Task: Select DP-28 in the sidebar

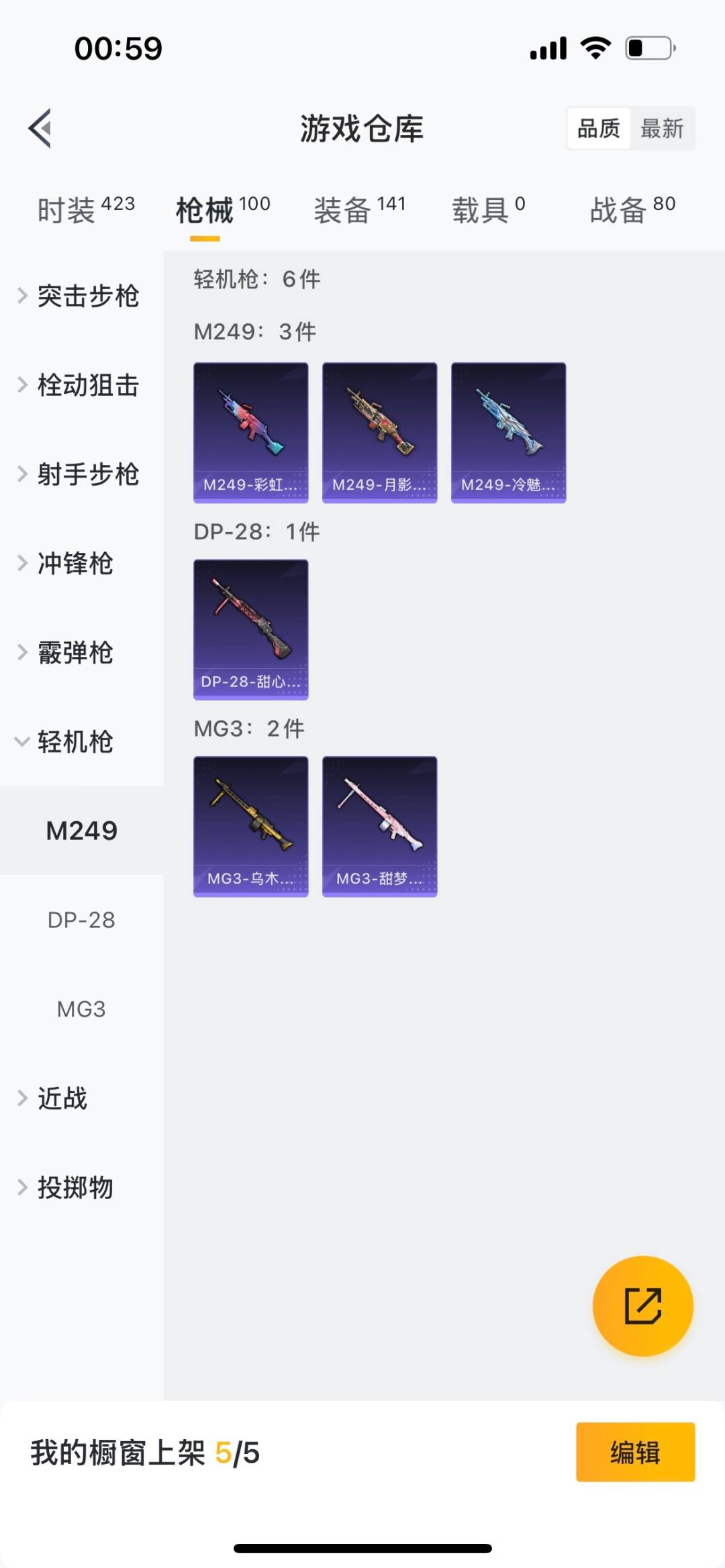Action: [81, 920]
